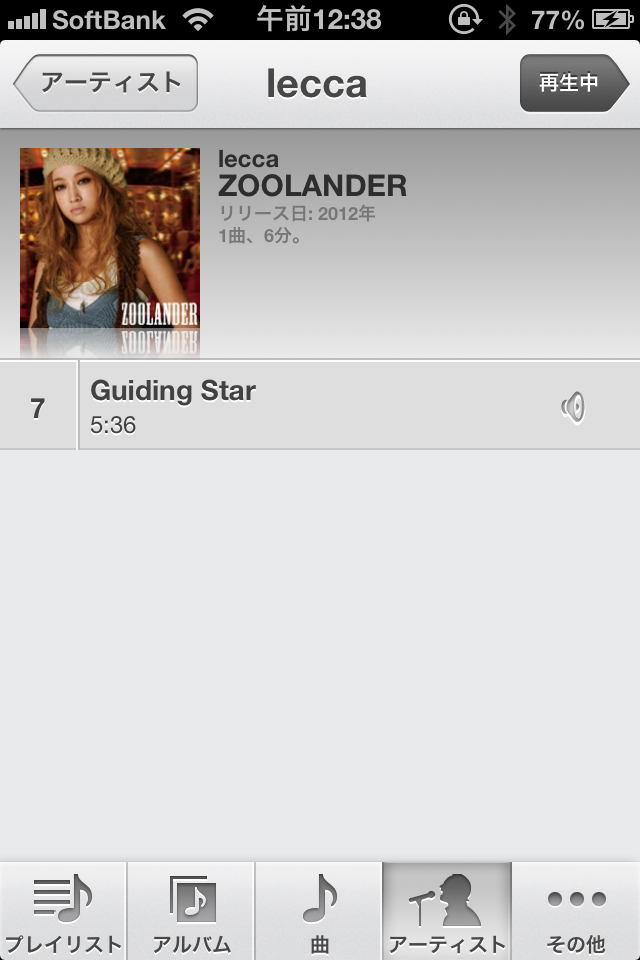Play the song Guiding Star
This screenshot has width=640, height=960.
click(320, 405)
